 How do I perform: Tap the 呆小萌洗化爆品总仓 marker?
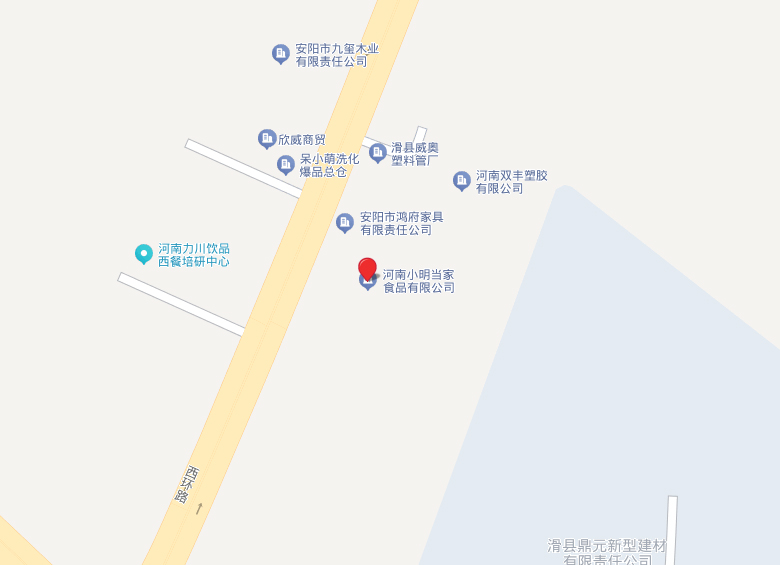pyautogui.click(x=286, y=165)
